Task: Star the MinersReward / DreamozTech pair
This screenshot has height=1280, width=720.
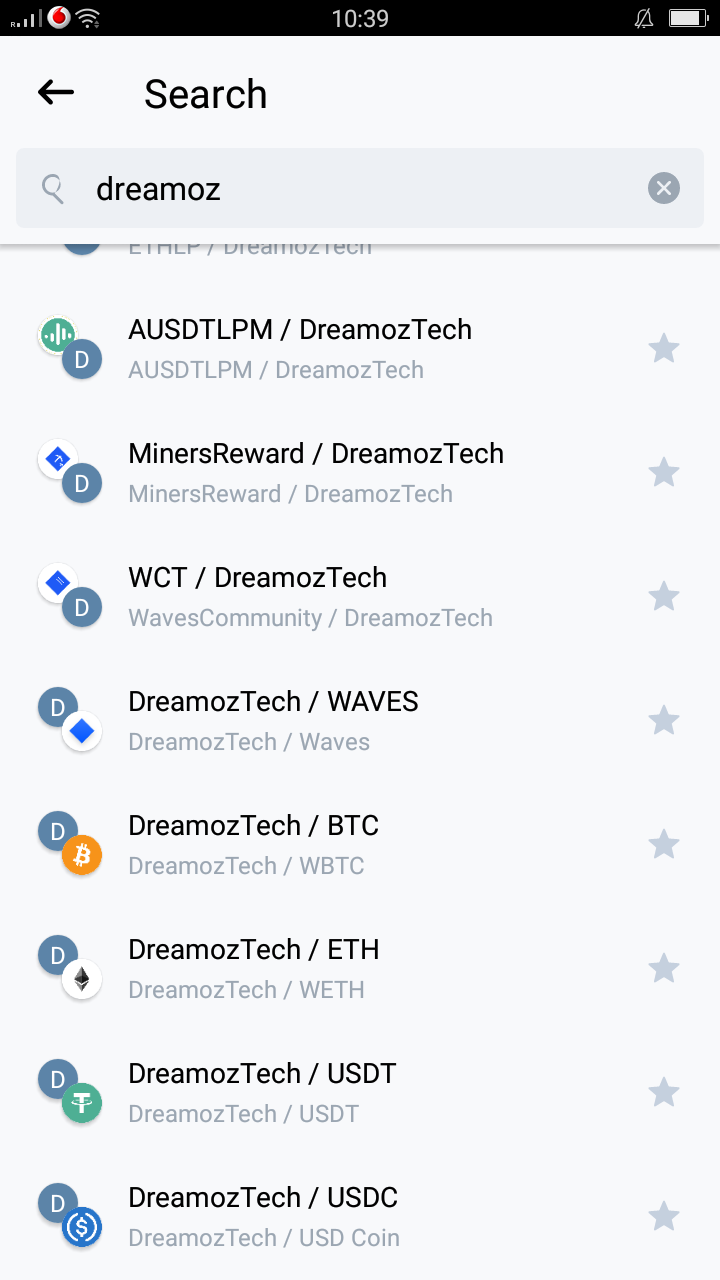Action: 664,472
